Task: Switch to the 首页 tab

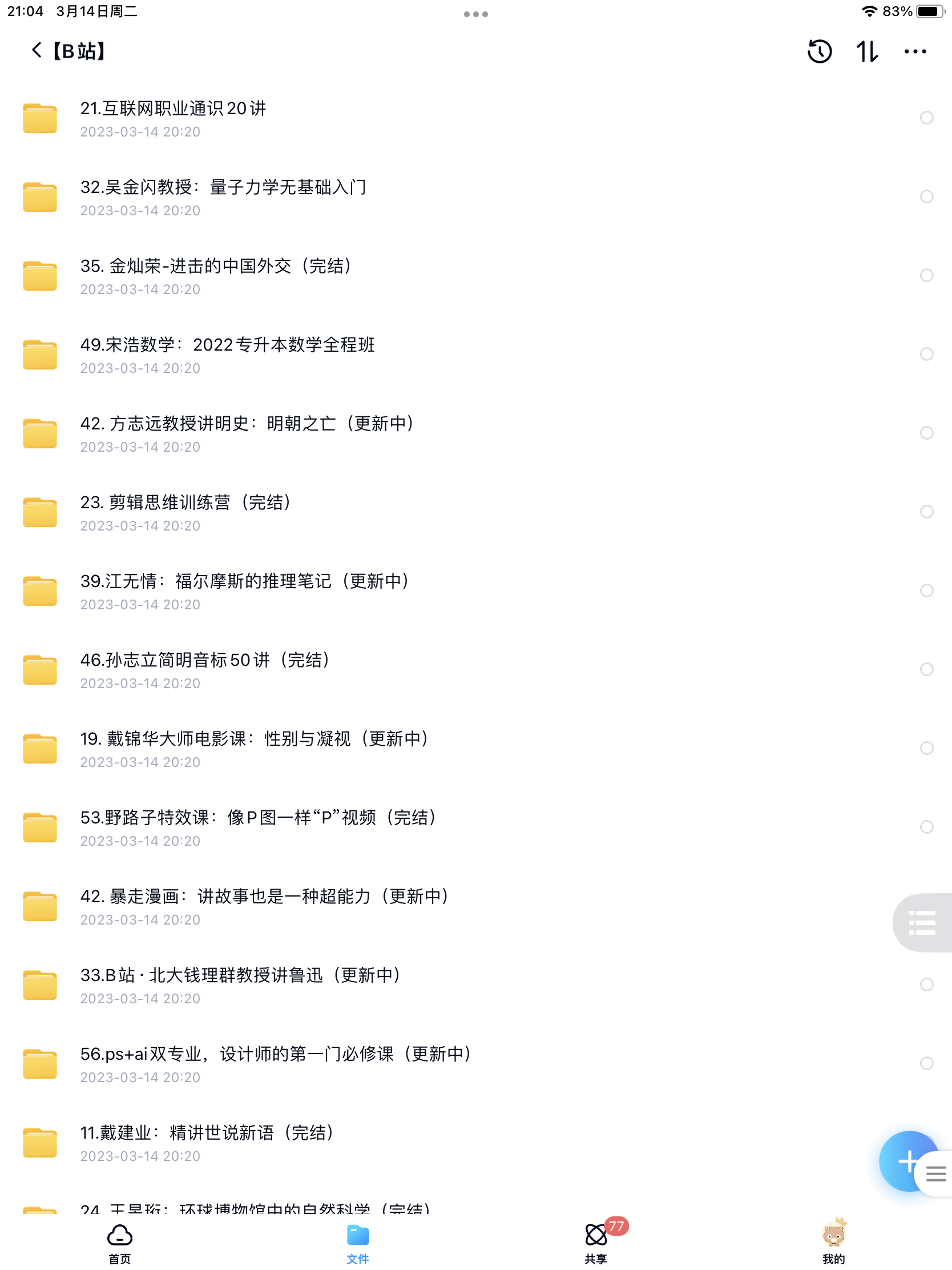Action: (119, 1243)
